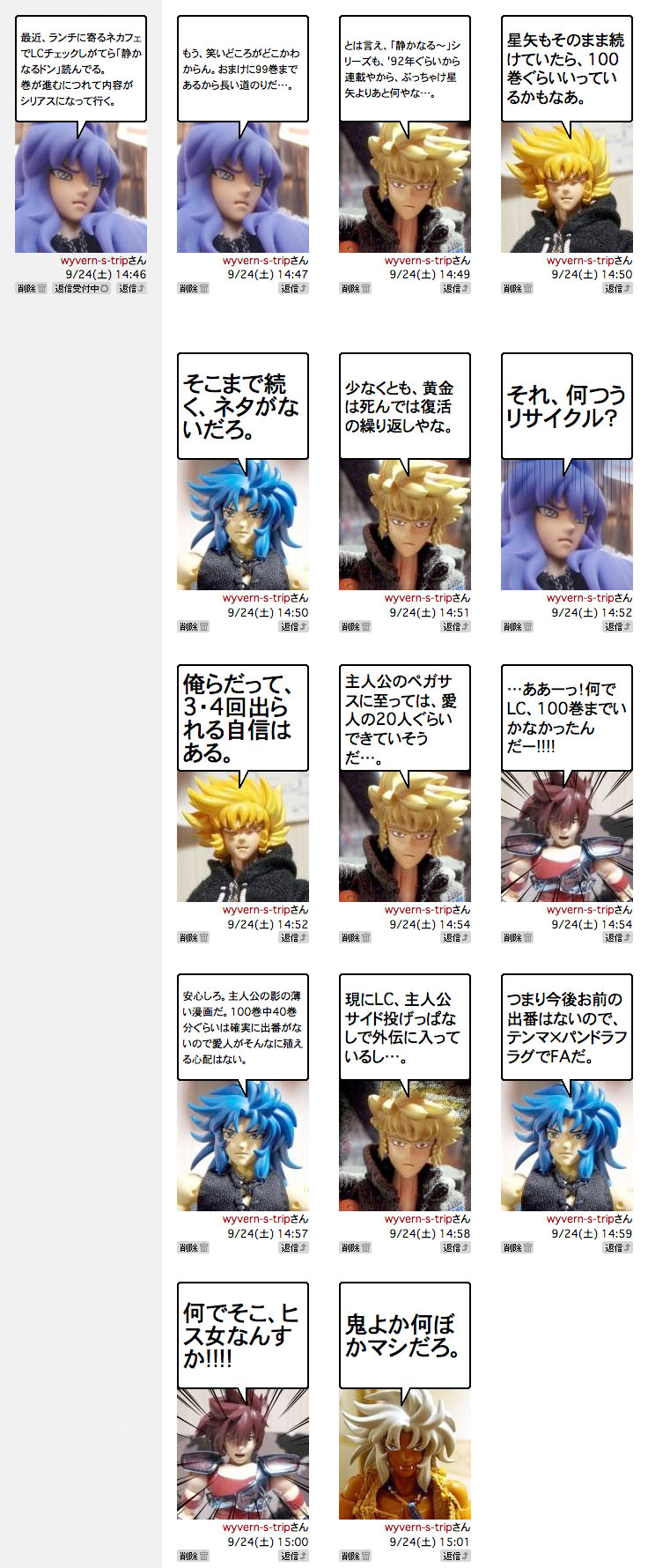Screen dimensions: 648x1568
Task: Delete the 14:54 主人公のペガサス post
Action: (x=356, y=938)
